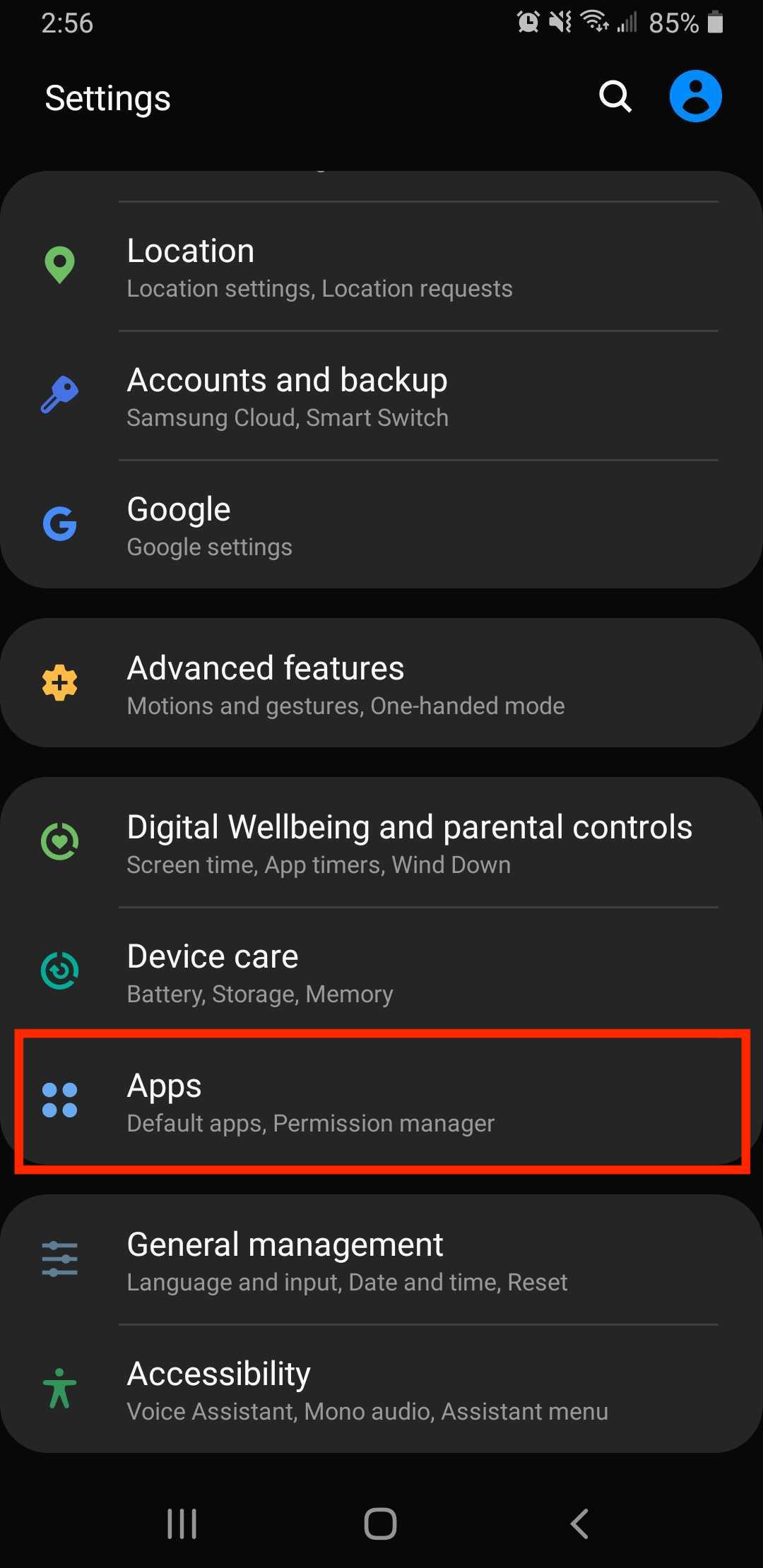The width and height of the screenshot is (763, 1568).
Task: Open General management
Action: coord(381,1260)
